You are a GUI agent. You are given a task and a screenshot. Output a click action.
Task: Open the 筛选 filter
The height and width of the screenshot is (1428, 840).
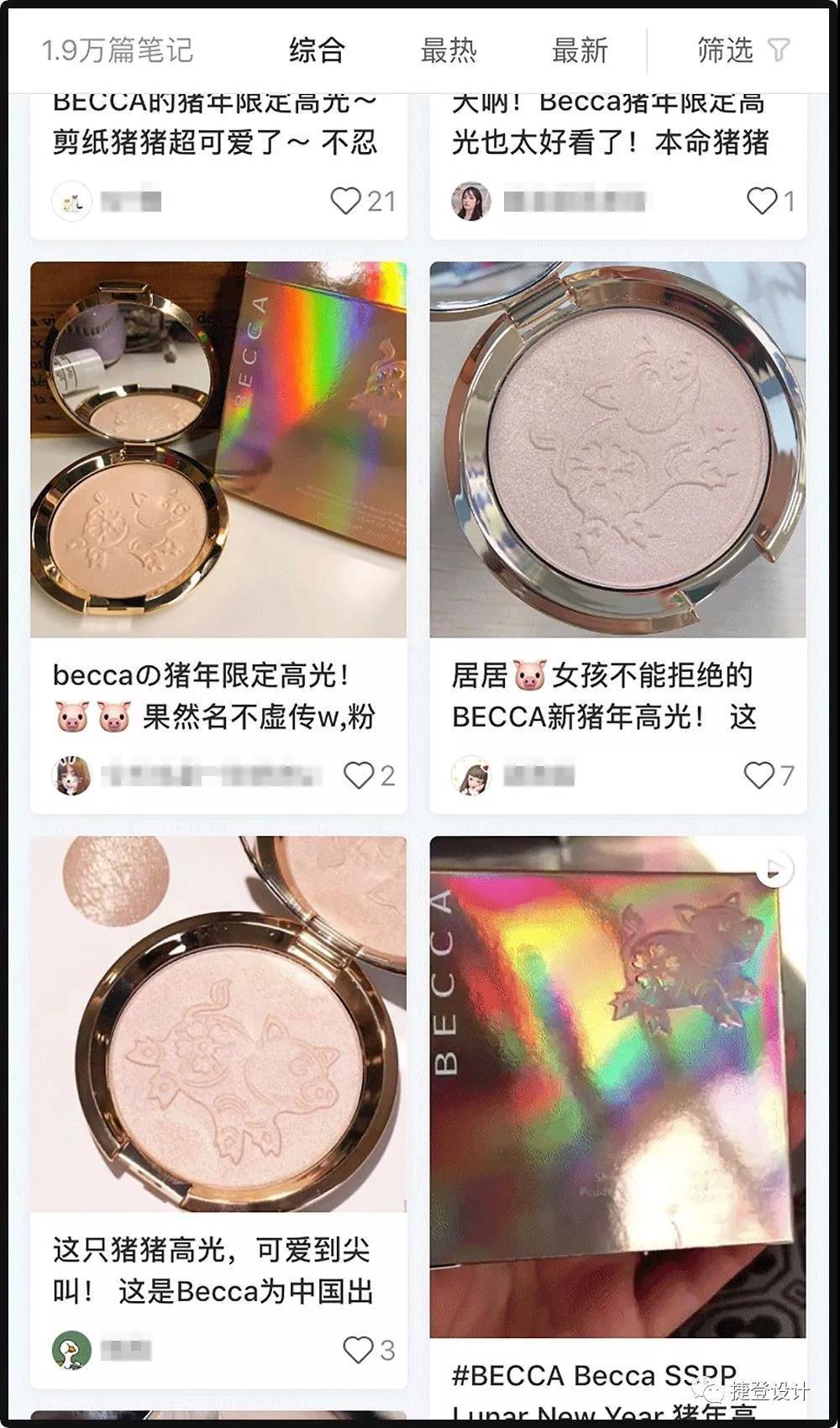pos(743,50)
